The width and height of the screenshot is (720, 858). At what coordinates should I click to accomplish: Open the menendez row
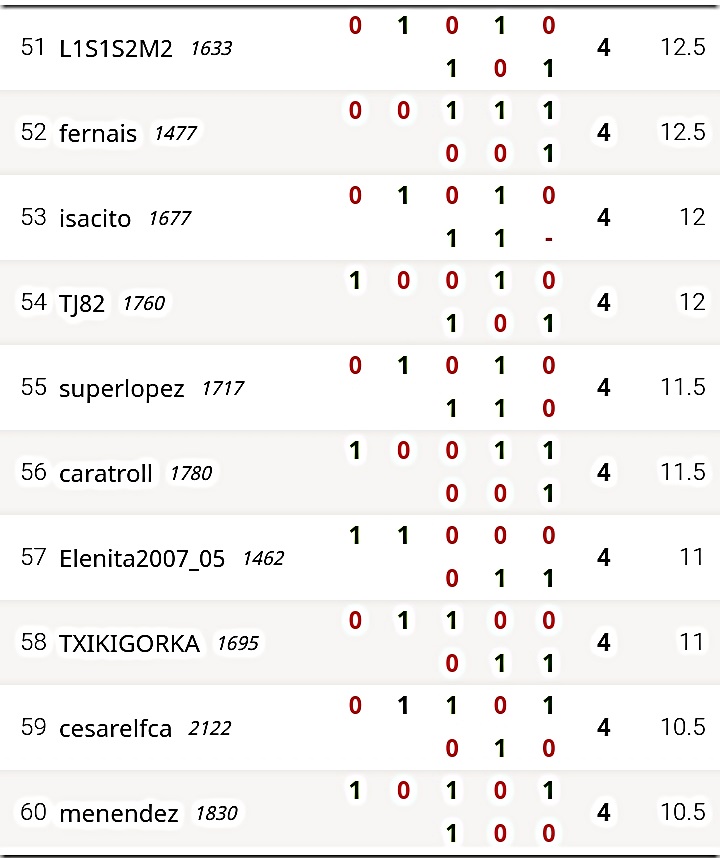point(118,813)
